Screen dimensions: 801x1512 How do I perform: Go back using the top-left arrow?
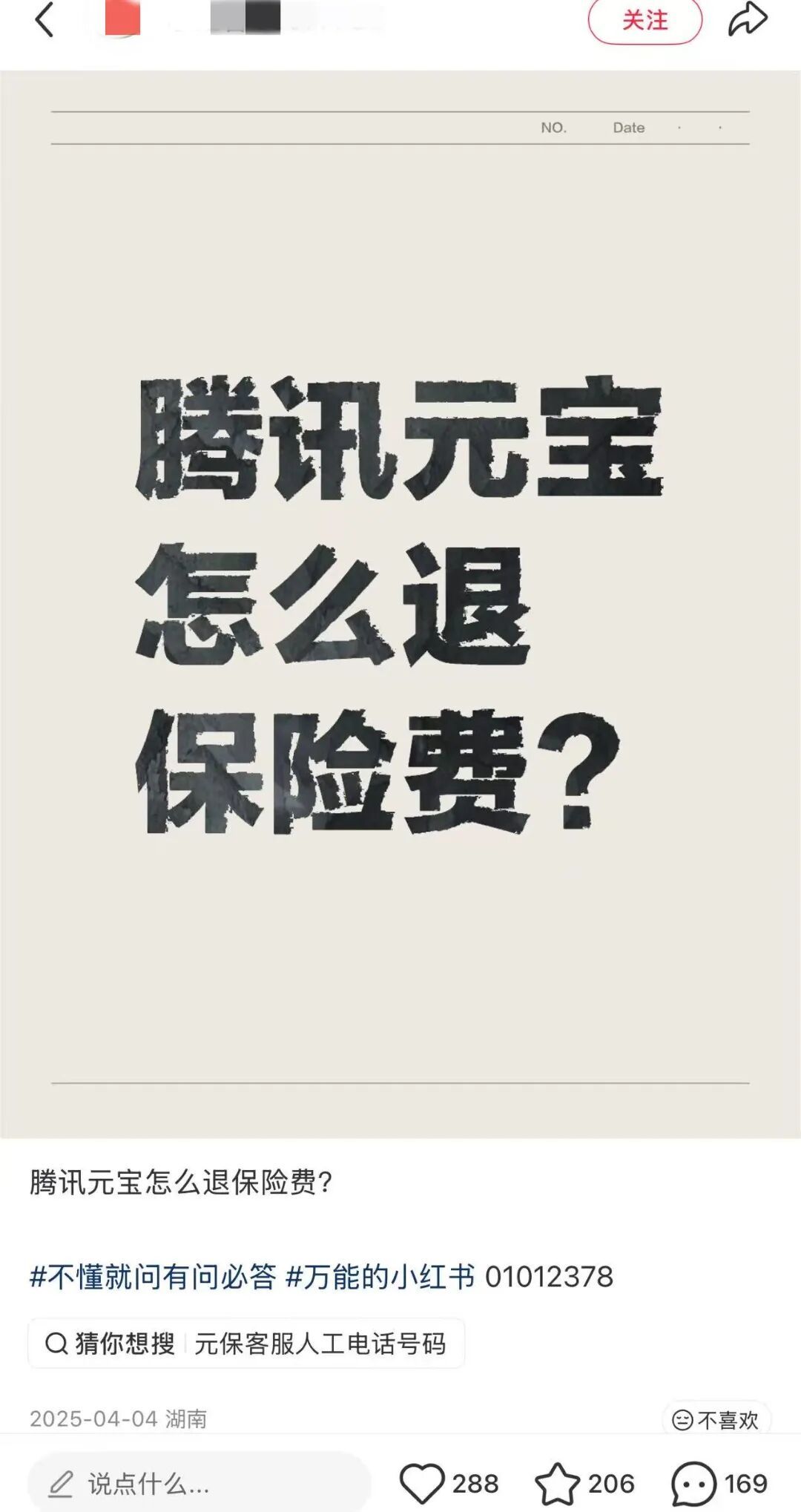pyautogui.click(x=44, y=20)
